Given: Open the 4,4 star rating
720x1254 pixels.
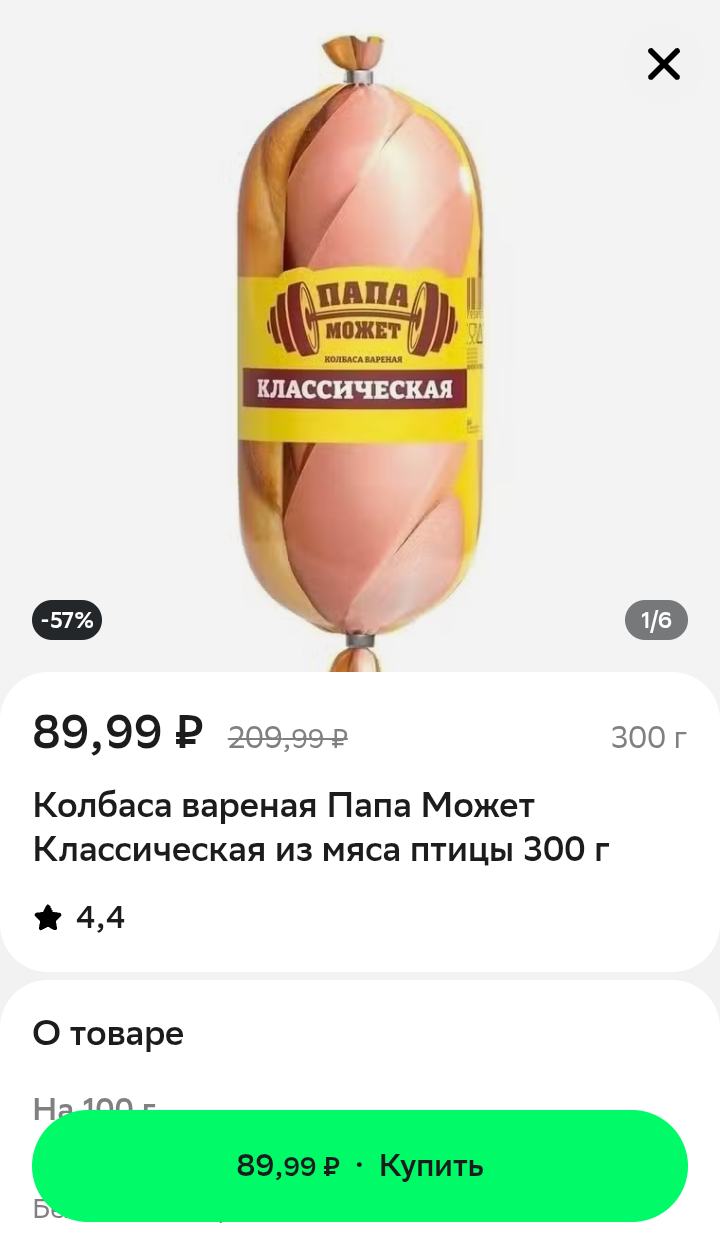Looking at the screenshot, I should tap(80, 917).
